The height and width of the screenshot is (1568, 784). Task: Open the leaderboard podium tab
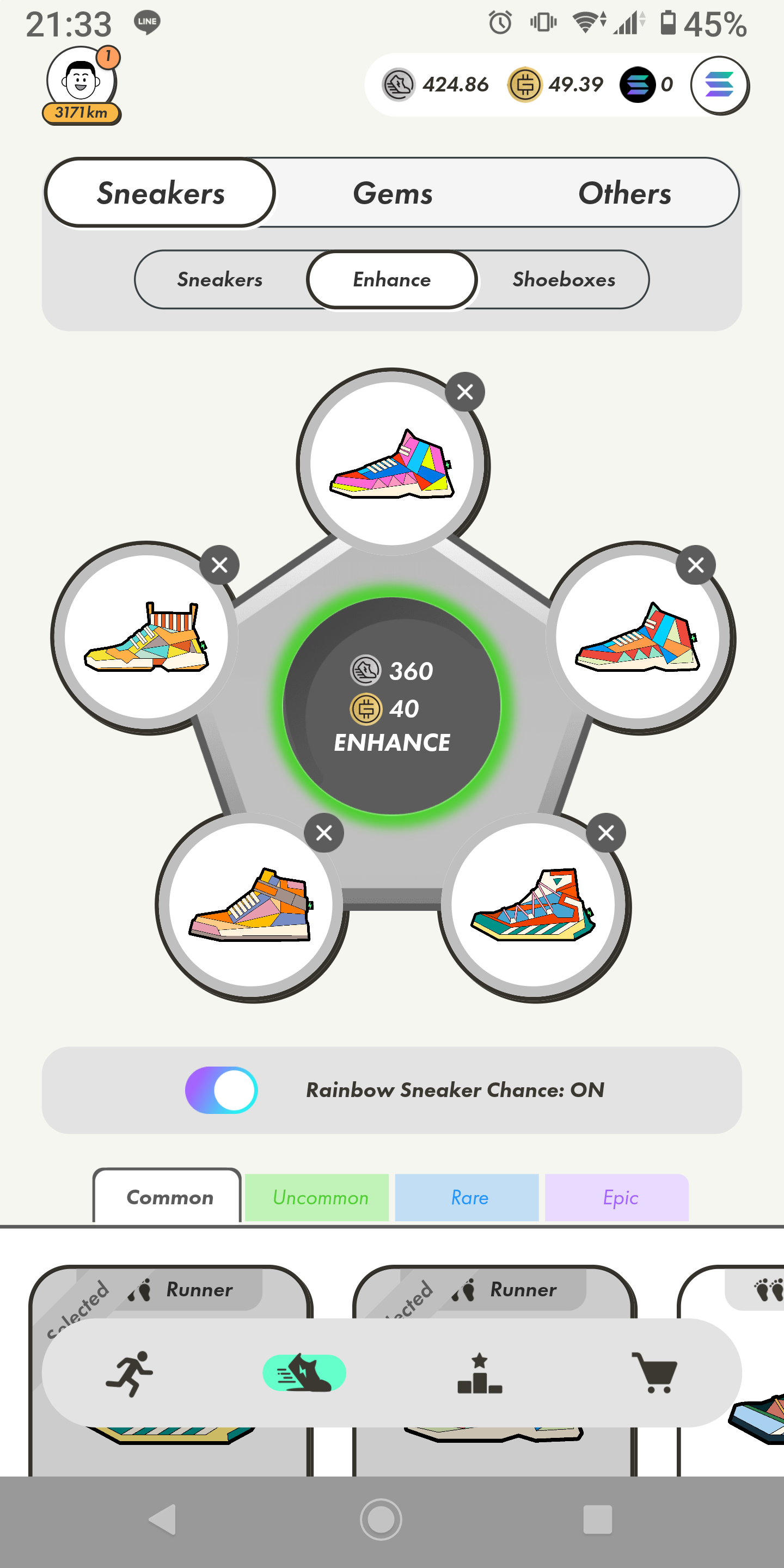point(480,1373)
